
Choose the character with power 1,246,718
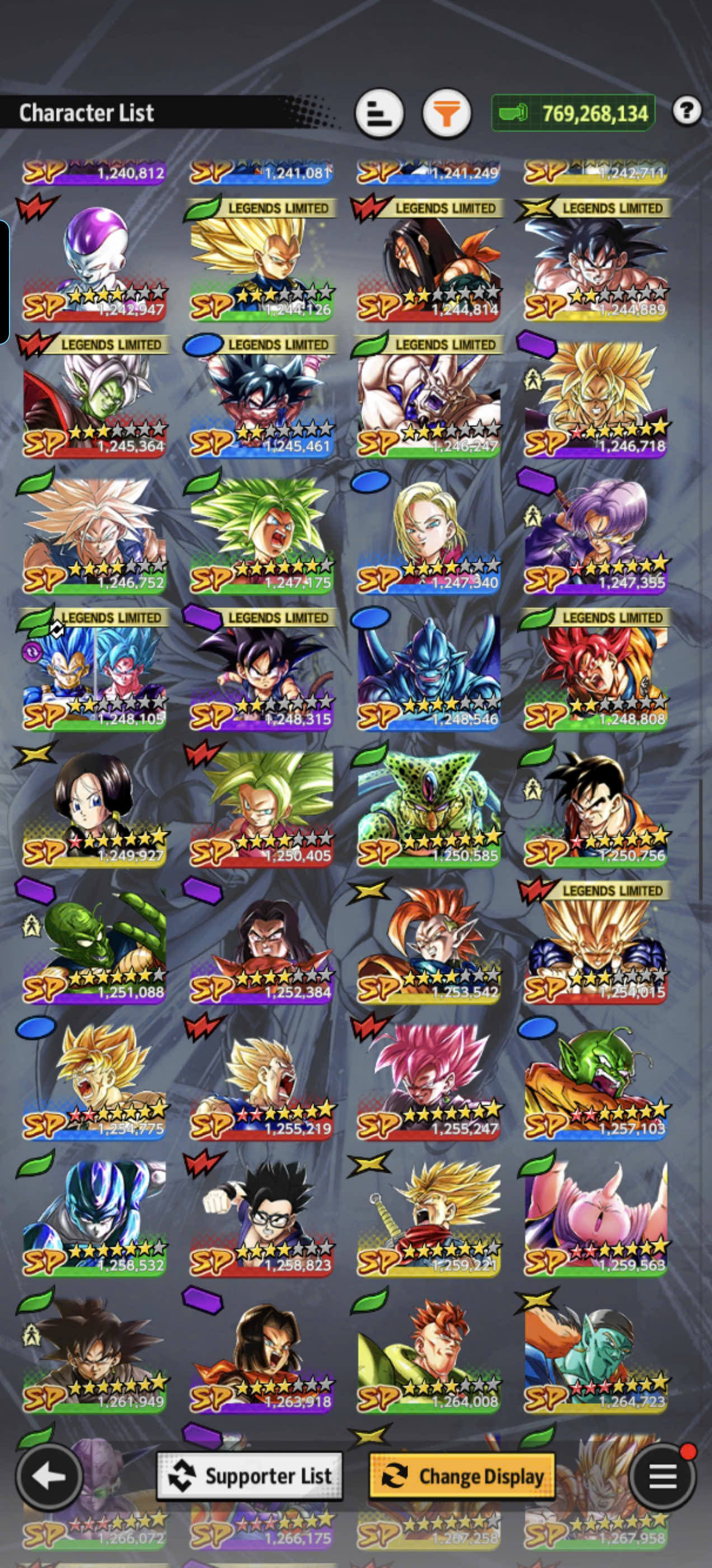[595, 396]
